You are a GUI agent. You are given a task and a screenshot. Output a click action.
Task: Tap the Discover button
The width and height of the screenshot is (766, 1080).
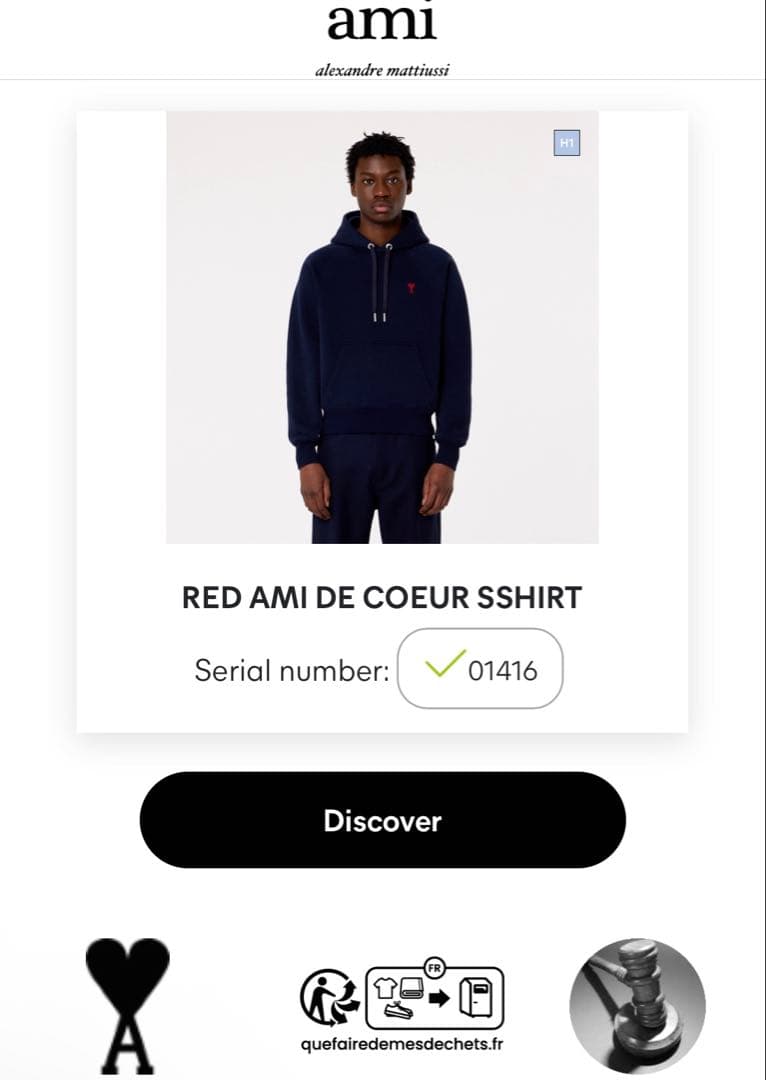pyautogui.click(x=382, y=820)
